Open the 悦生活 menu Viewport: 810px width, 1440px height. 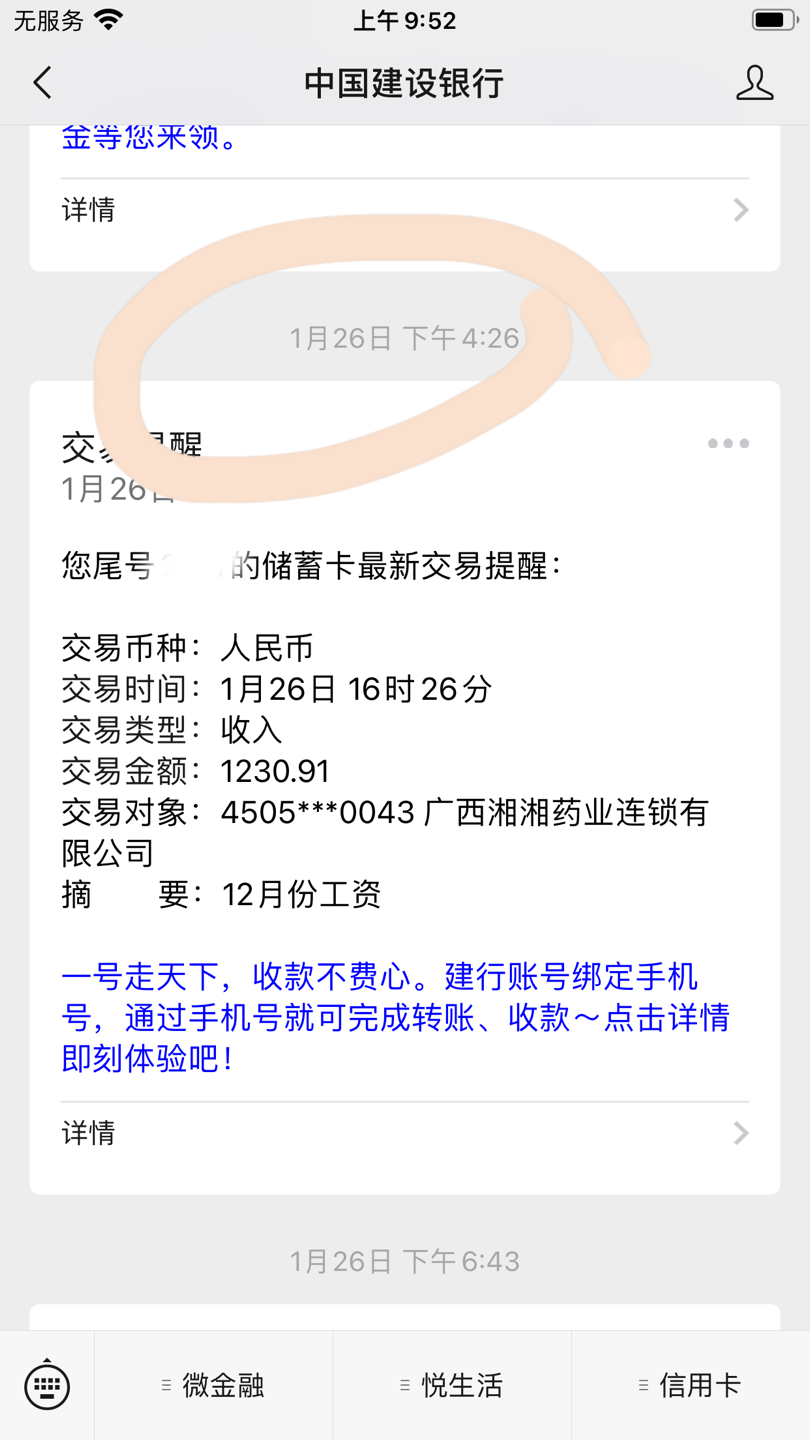452,1385
